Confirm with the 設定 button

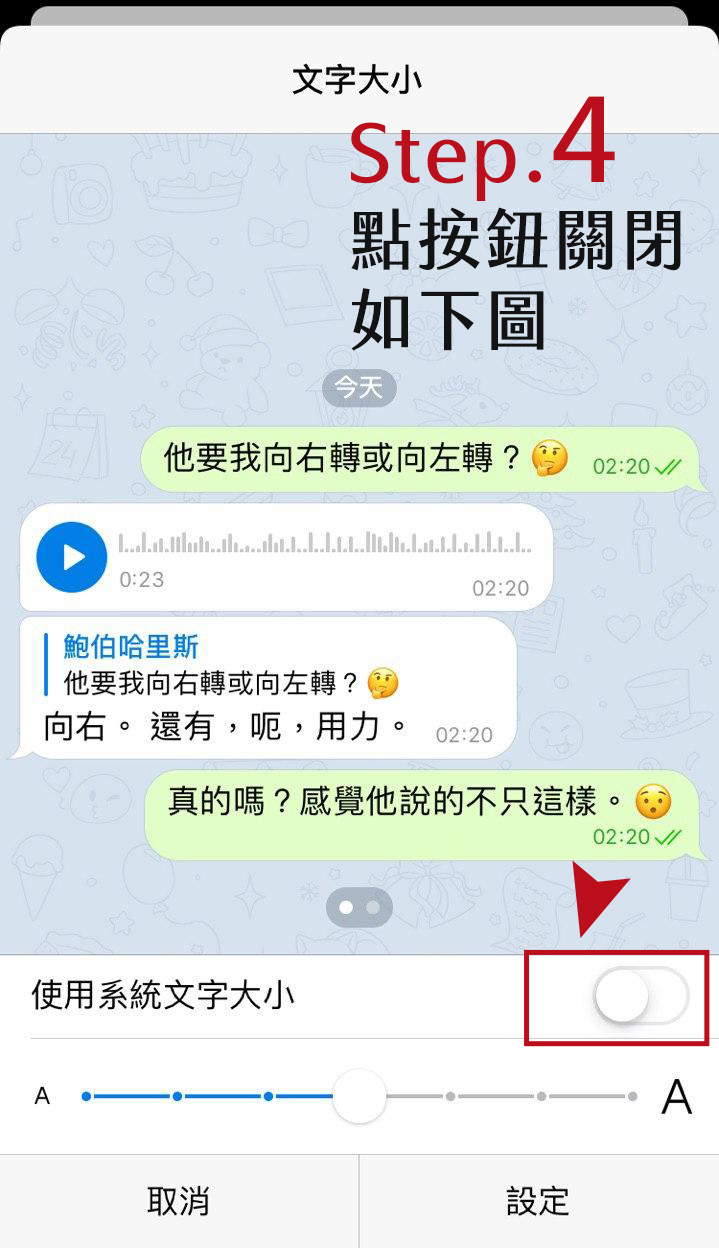click(538, 1201)
